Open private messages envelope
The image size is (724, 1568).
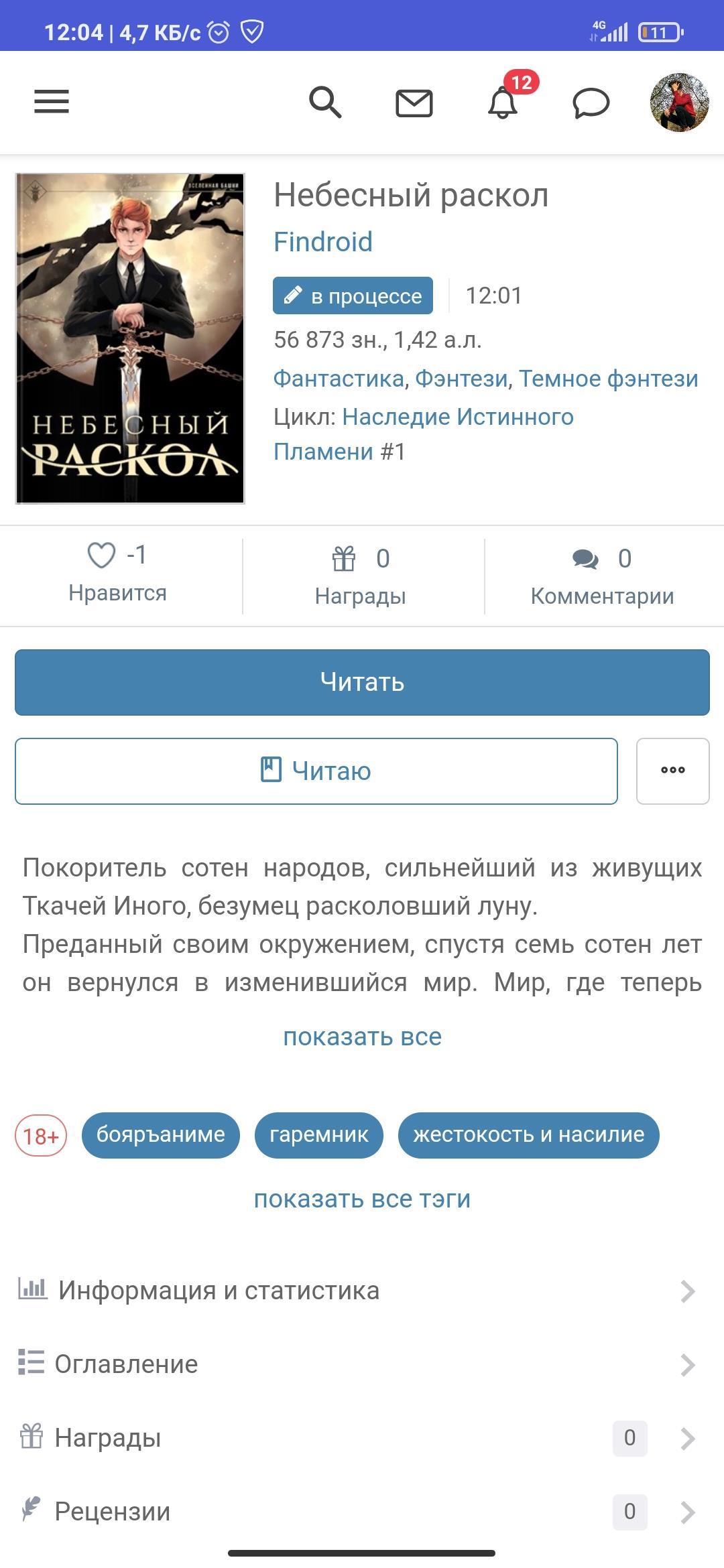(x=414, y=103)
